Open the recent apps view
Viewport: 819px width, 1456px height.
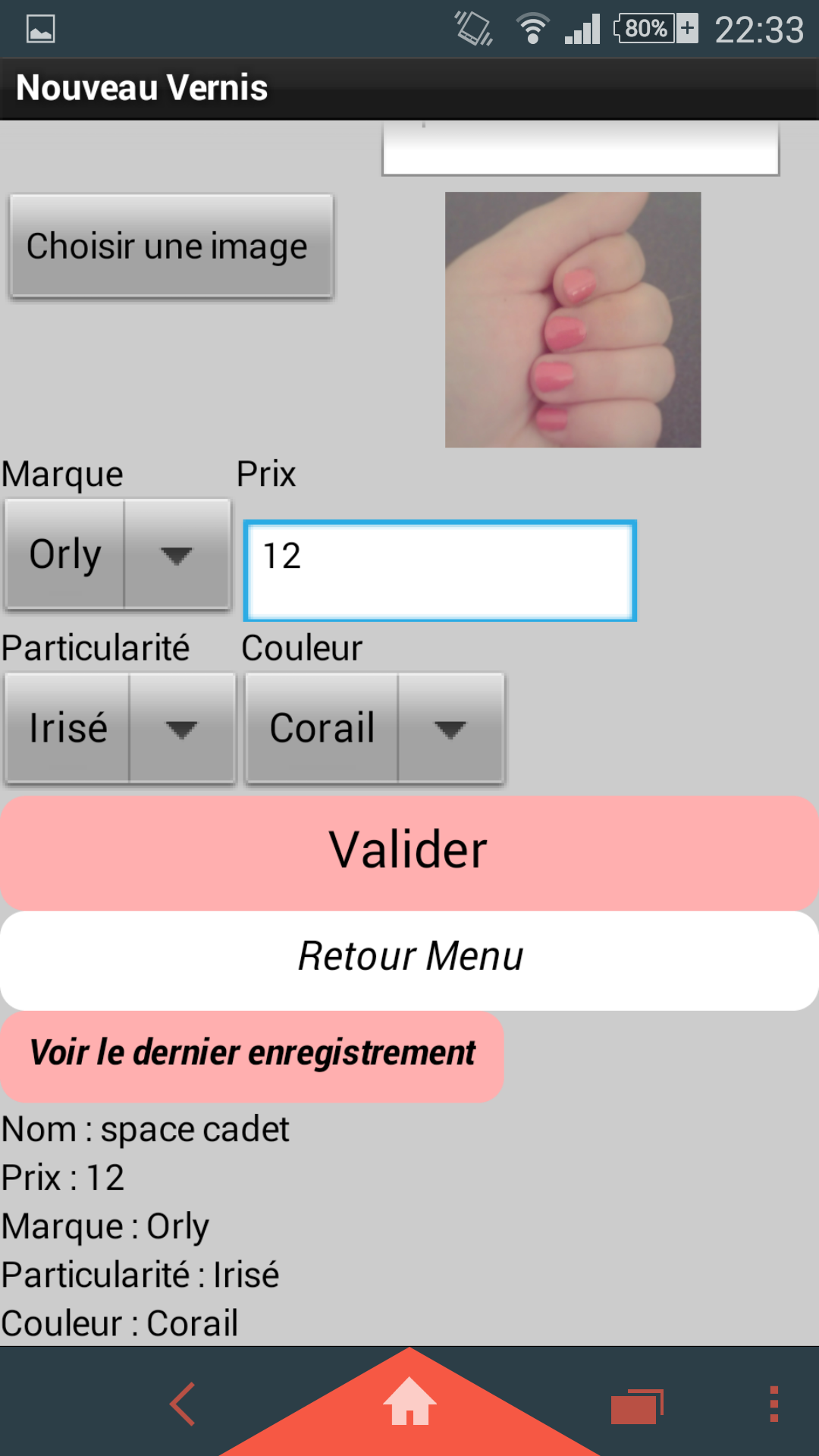coord(635,1406)
